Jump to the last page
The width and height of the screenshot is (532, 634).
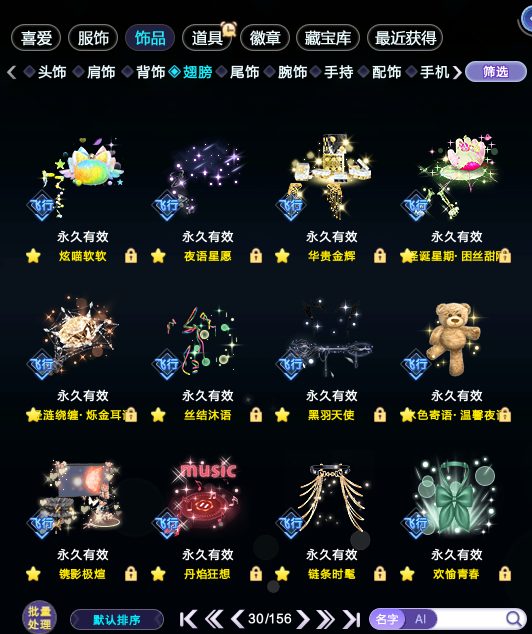coord(352,619)
